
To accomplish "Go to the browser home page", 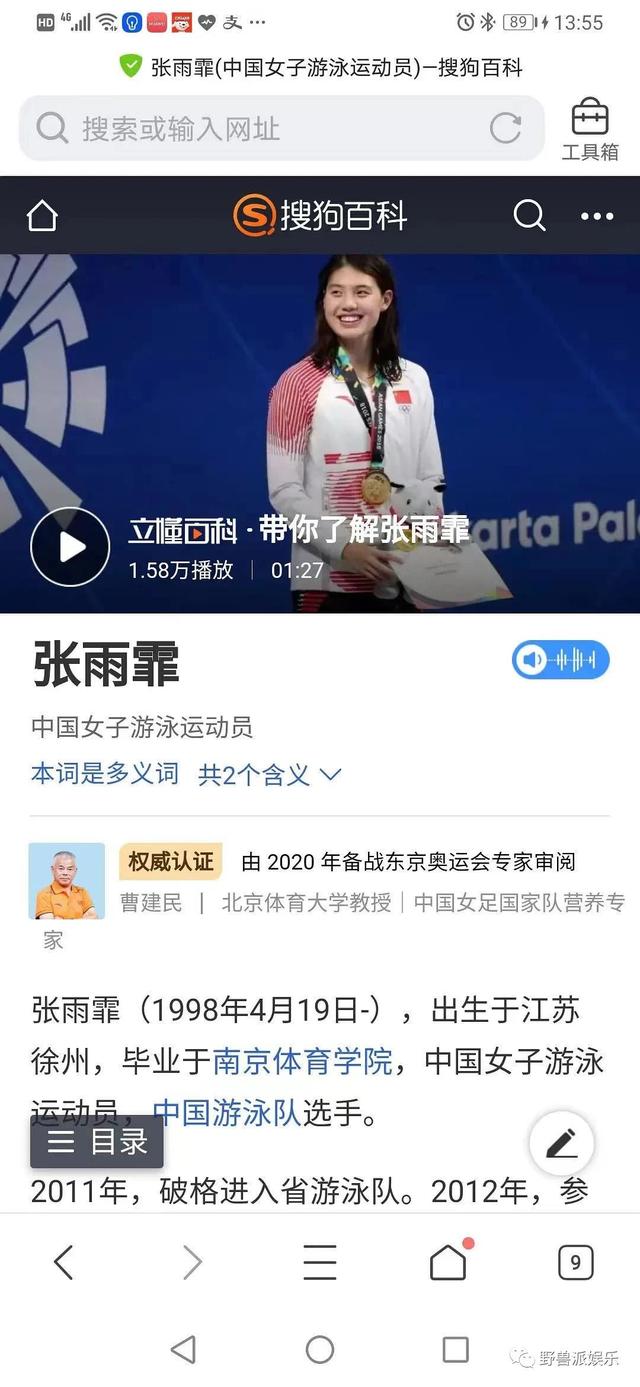I will point(448,1263).
